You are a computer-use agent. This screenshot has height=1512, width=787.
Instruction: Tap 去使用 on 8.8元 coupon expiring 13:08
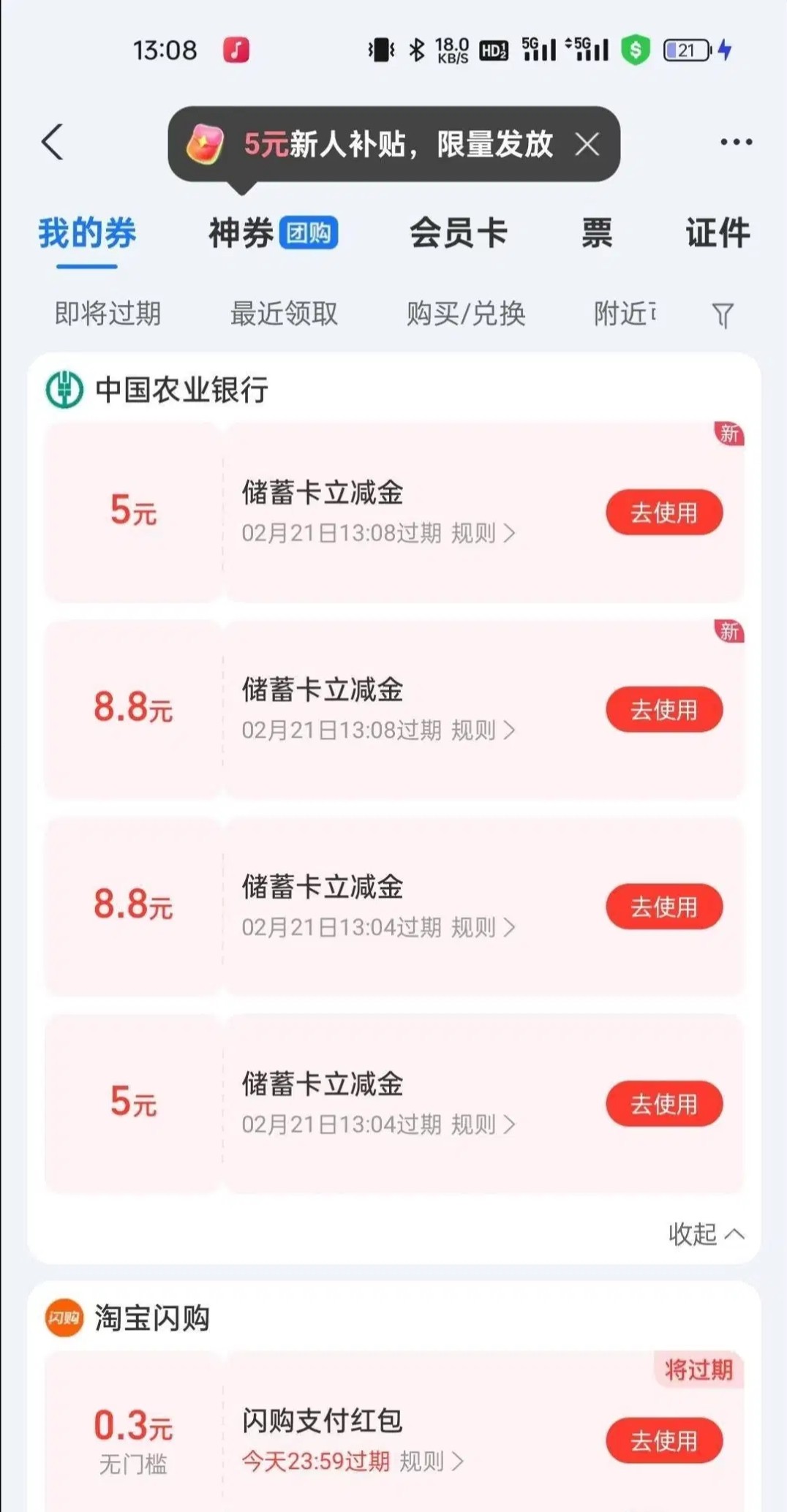tap(663, 709)
